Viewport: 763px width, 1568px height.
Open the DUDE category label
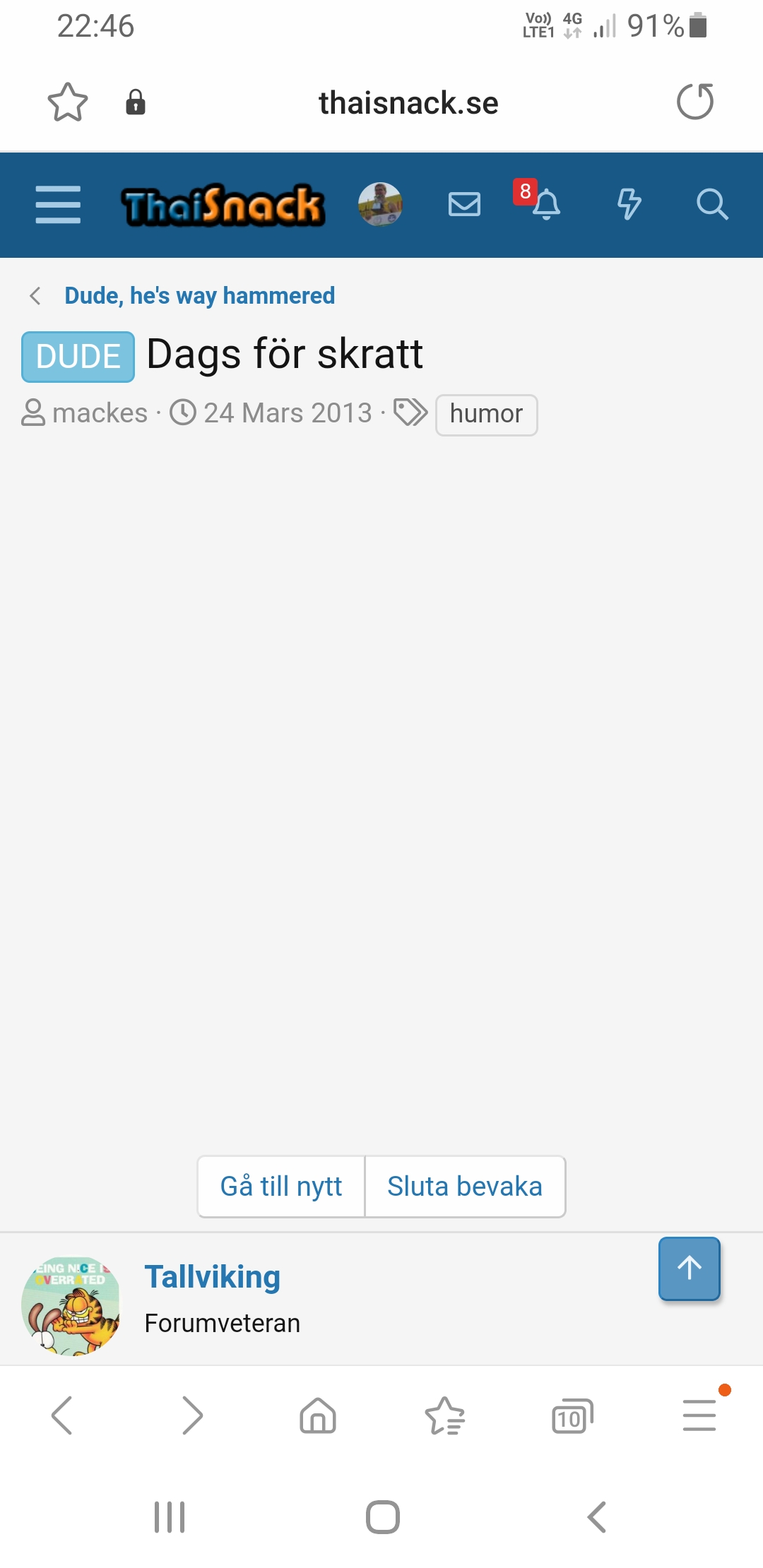77,356
